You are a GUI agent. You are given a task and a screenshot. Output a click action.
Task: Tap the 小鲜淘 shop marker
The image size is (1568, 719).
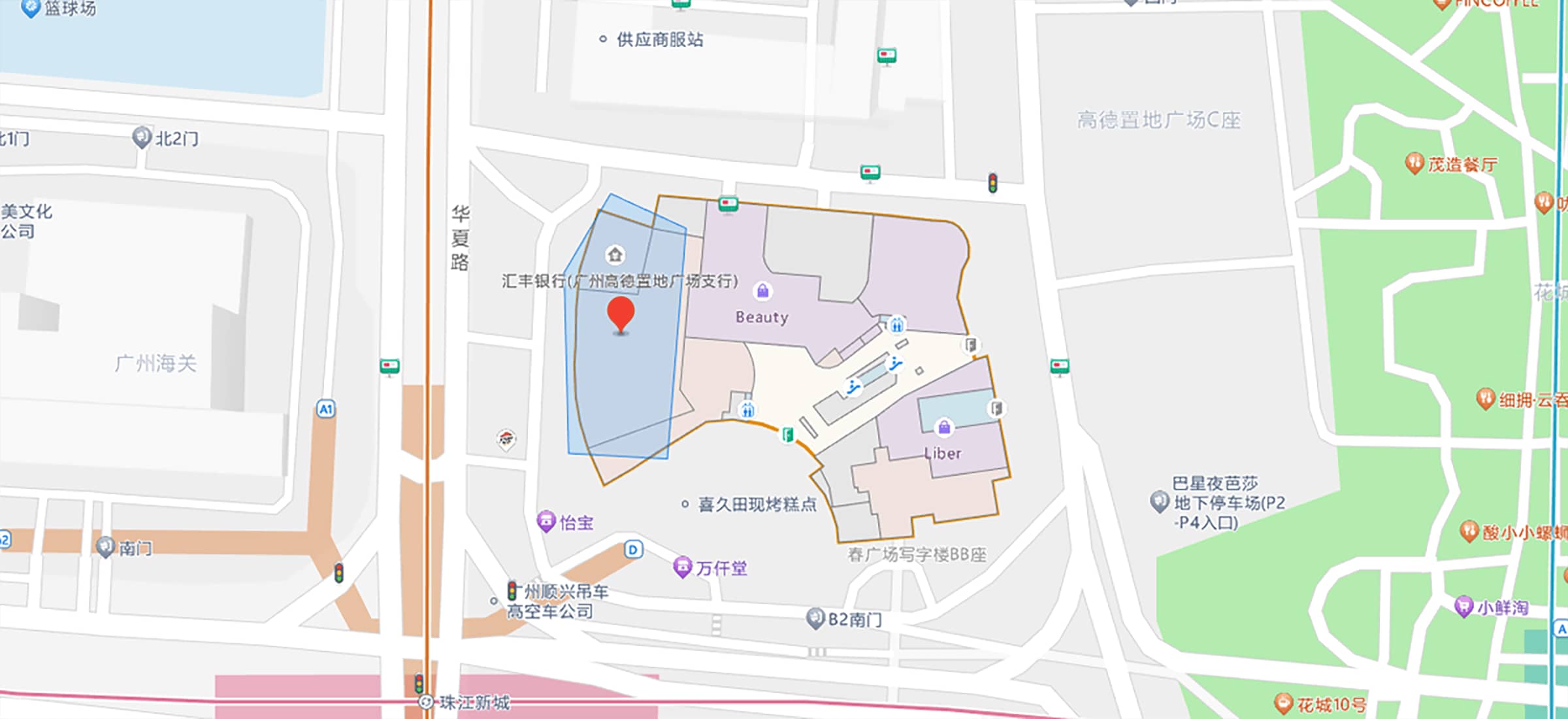pos(1463,607)
